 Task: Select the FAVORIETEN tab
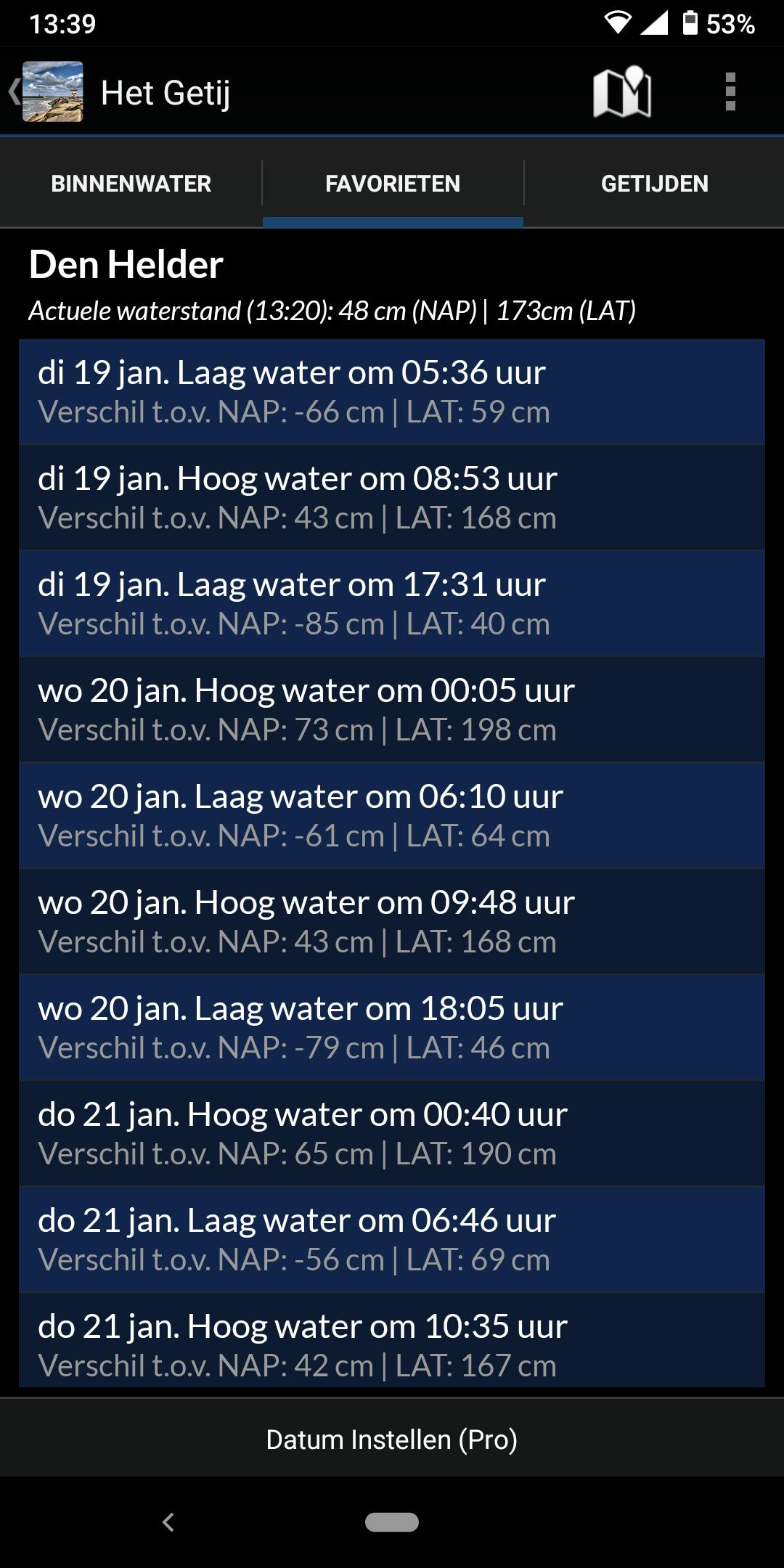[392, 184]
